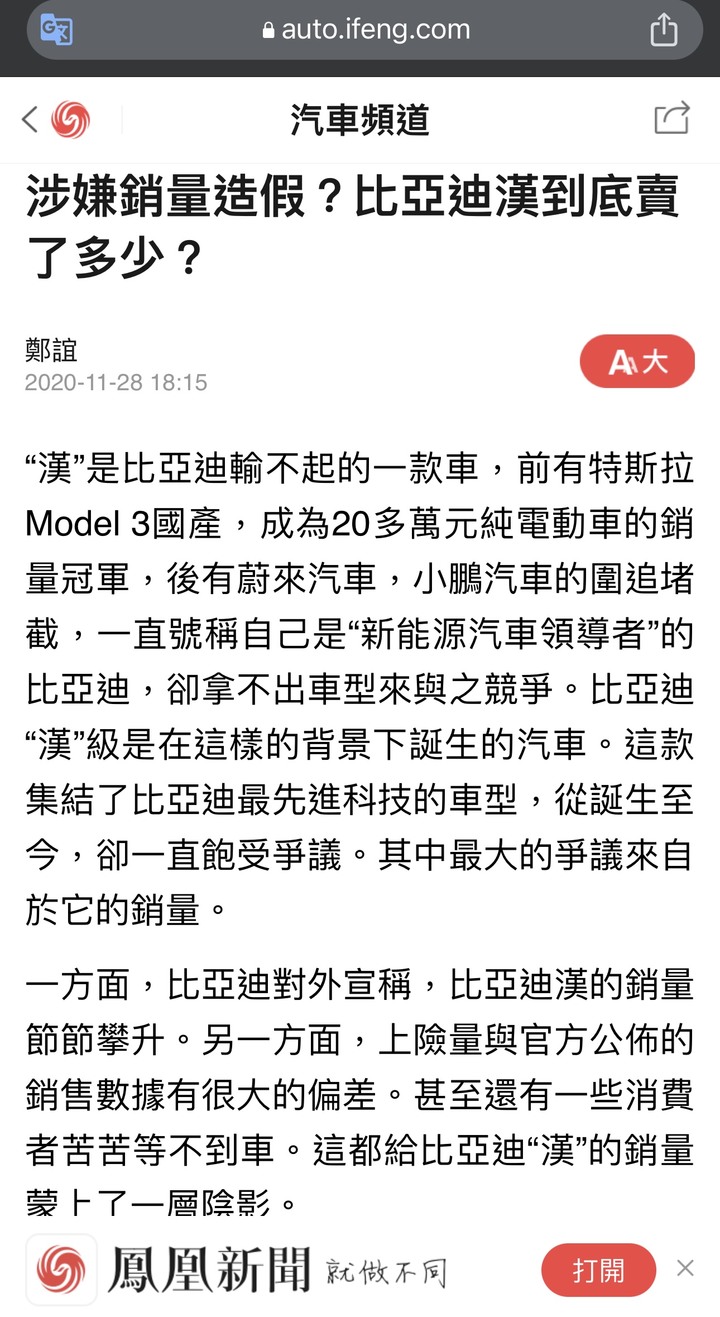Change the text size with the A大 button
This screenshot has height=1317, width=720.
click(x=637, y=362)
